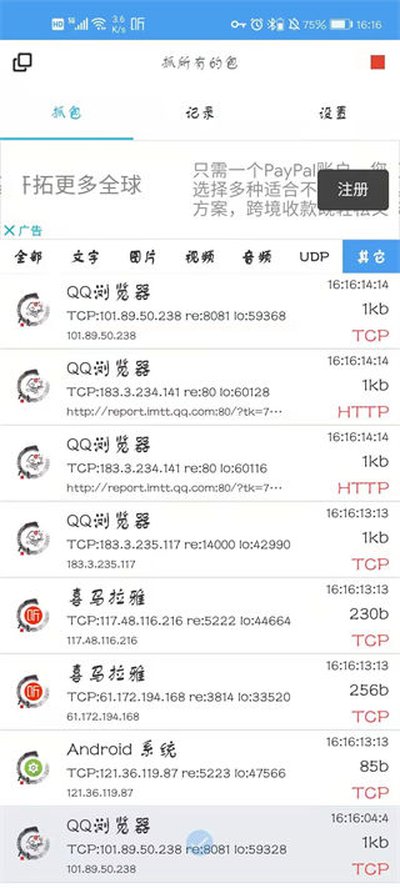Open QQ浏览器 HTTP packet with lo:60128

pos(200,387)
